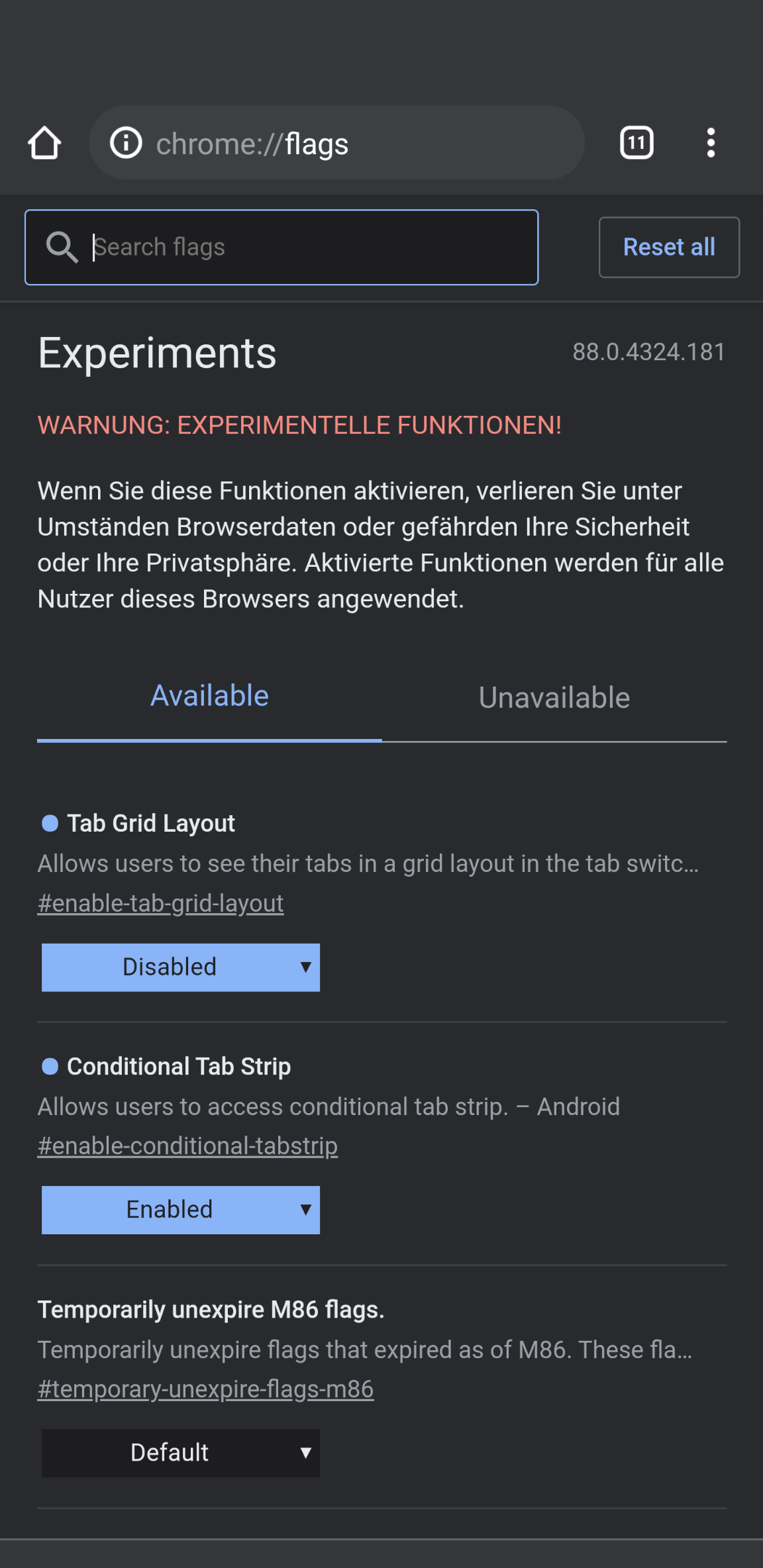Switch to the Unavailable tab

(x=554, y=698)
